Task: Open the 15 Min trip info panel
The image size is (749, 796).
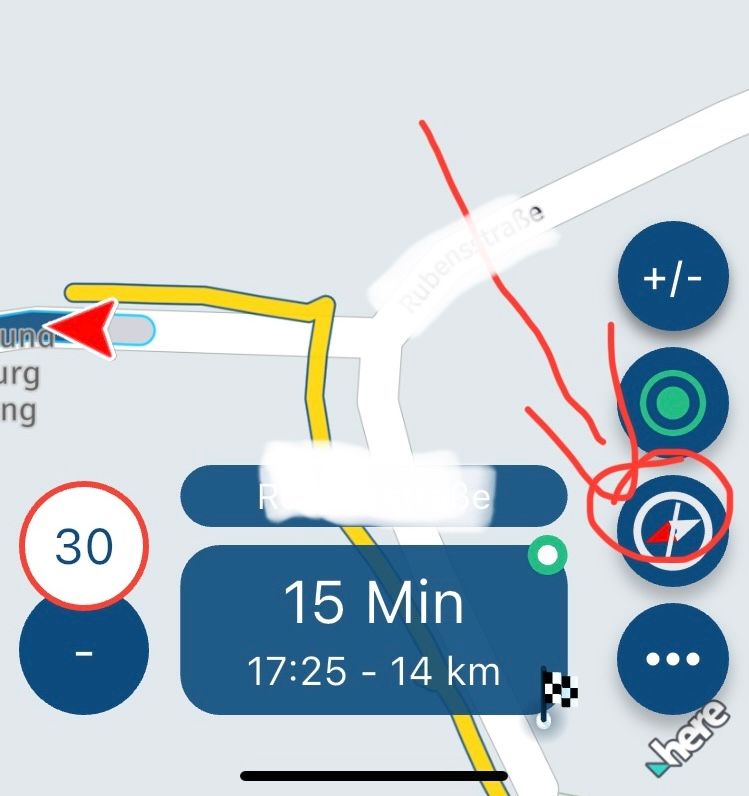Action: [373, 630]
